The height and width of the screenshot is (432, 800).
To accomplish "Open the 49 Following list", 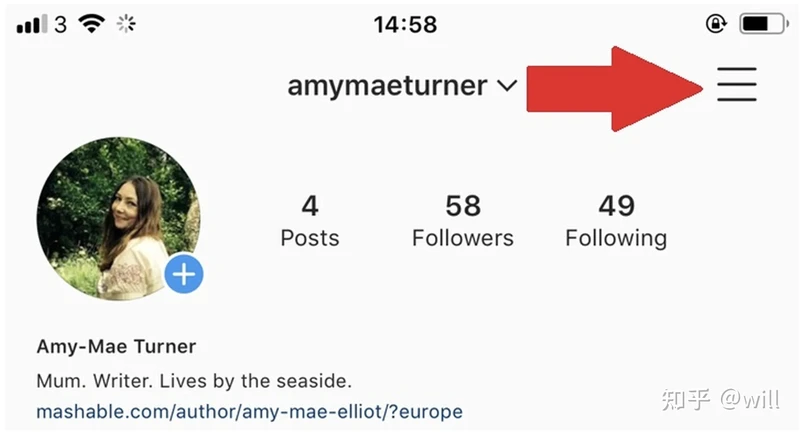I will [x=615, y=222].
